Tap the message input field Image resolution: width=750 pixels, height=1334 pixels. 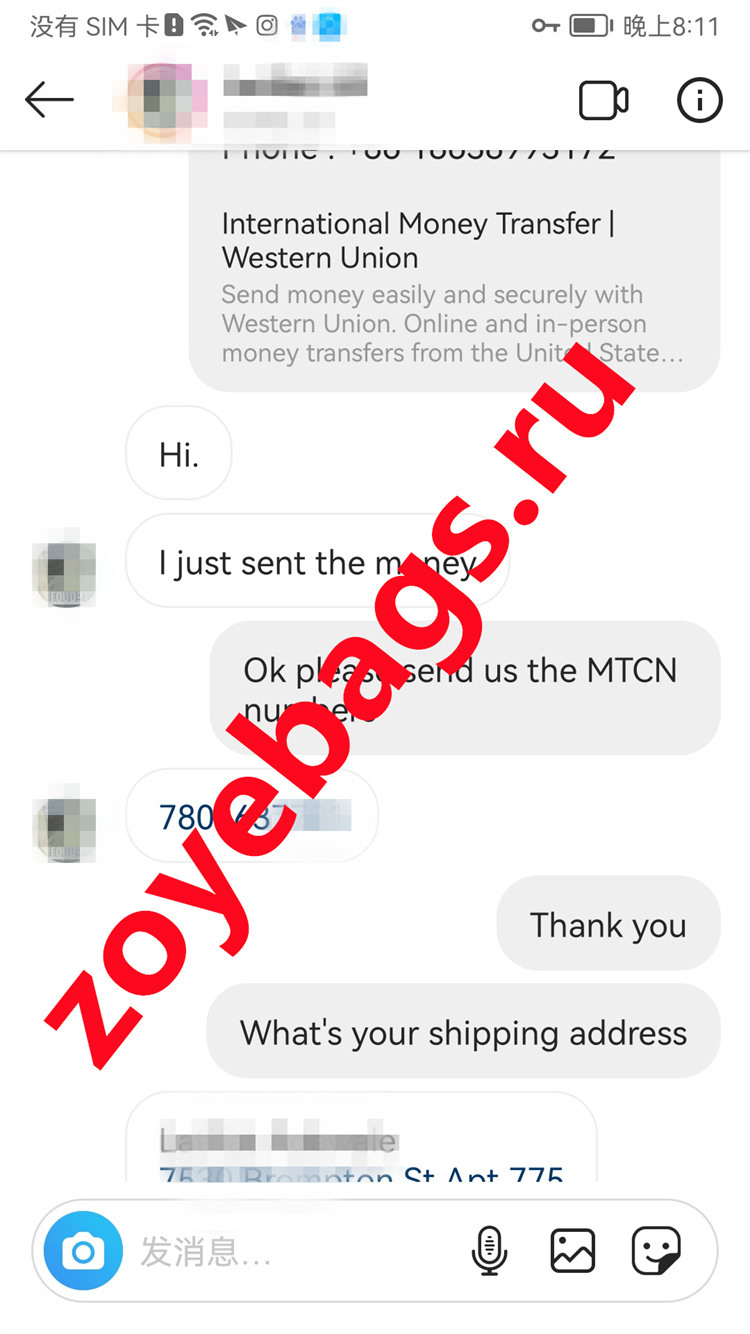pos(290,1251)
